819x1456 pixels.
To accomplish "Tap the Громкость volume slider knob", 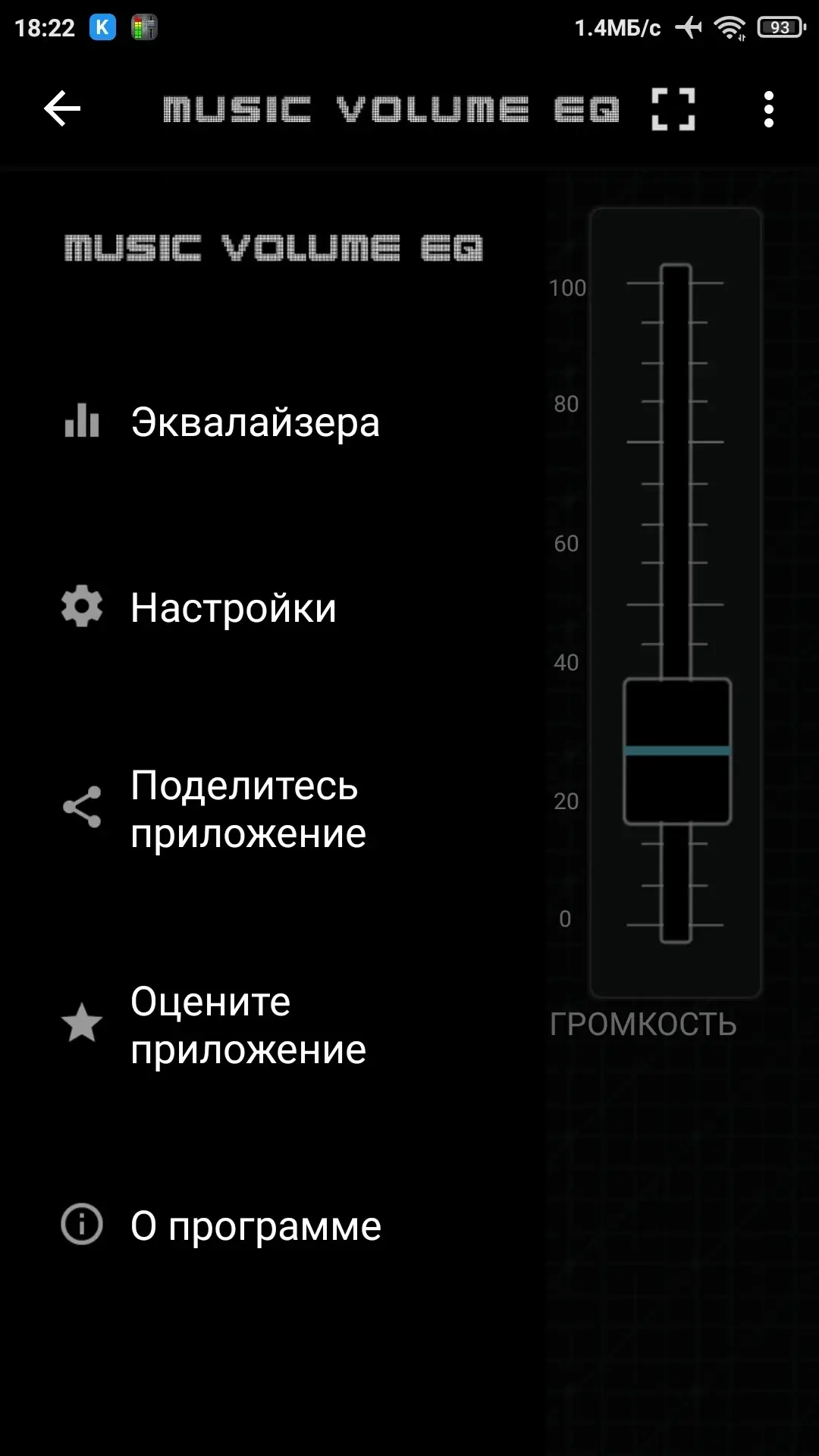I will [677, 751].
